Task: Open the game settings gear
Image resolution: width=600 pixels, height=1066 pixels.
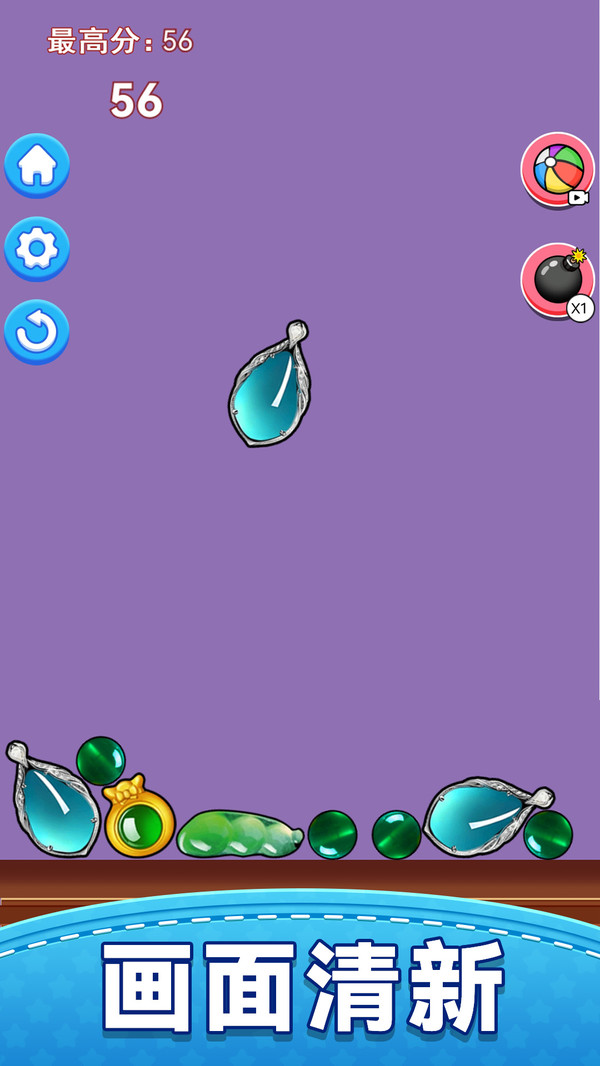Action: (x=37, y=248)
